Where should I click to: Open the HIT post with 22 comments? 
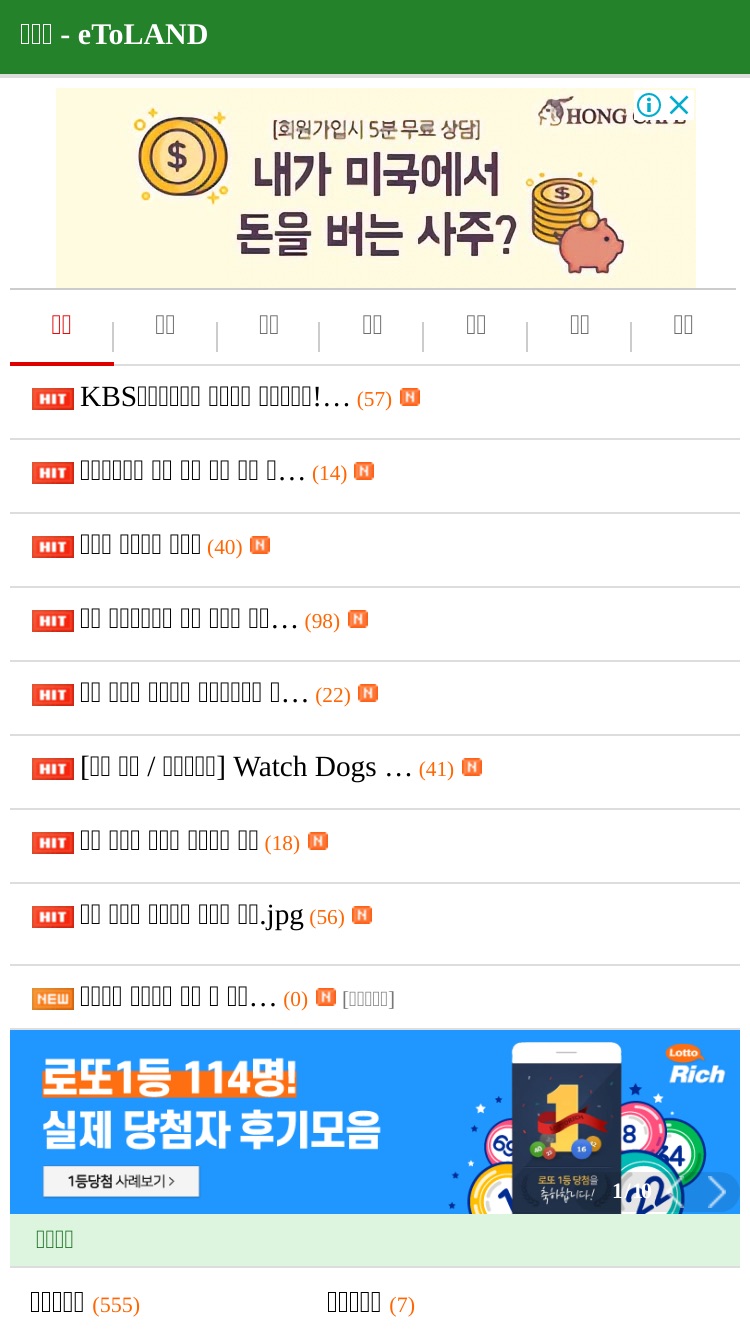194,693
